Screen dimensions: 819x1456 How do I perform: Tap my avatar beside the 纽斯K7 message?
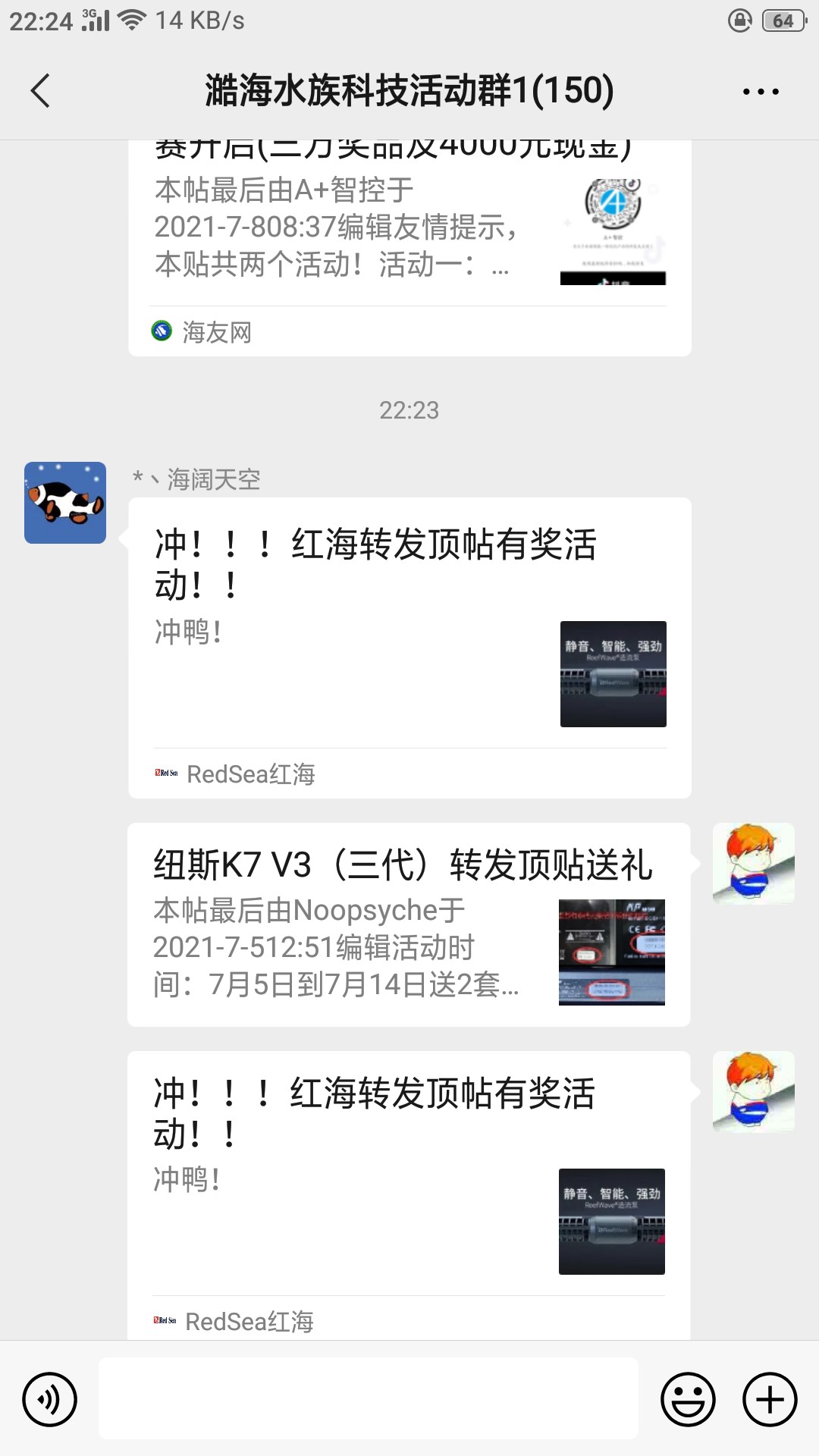pos(753,864)
